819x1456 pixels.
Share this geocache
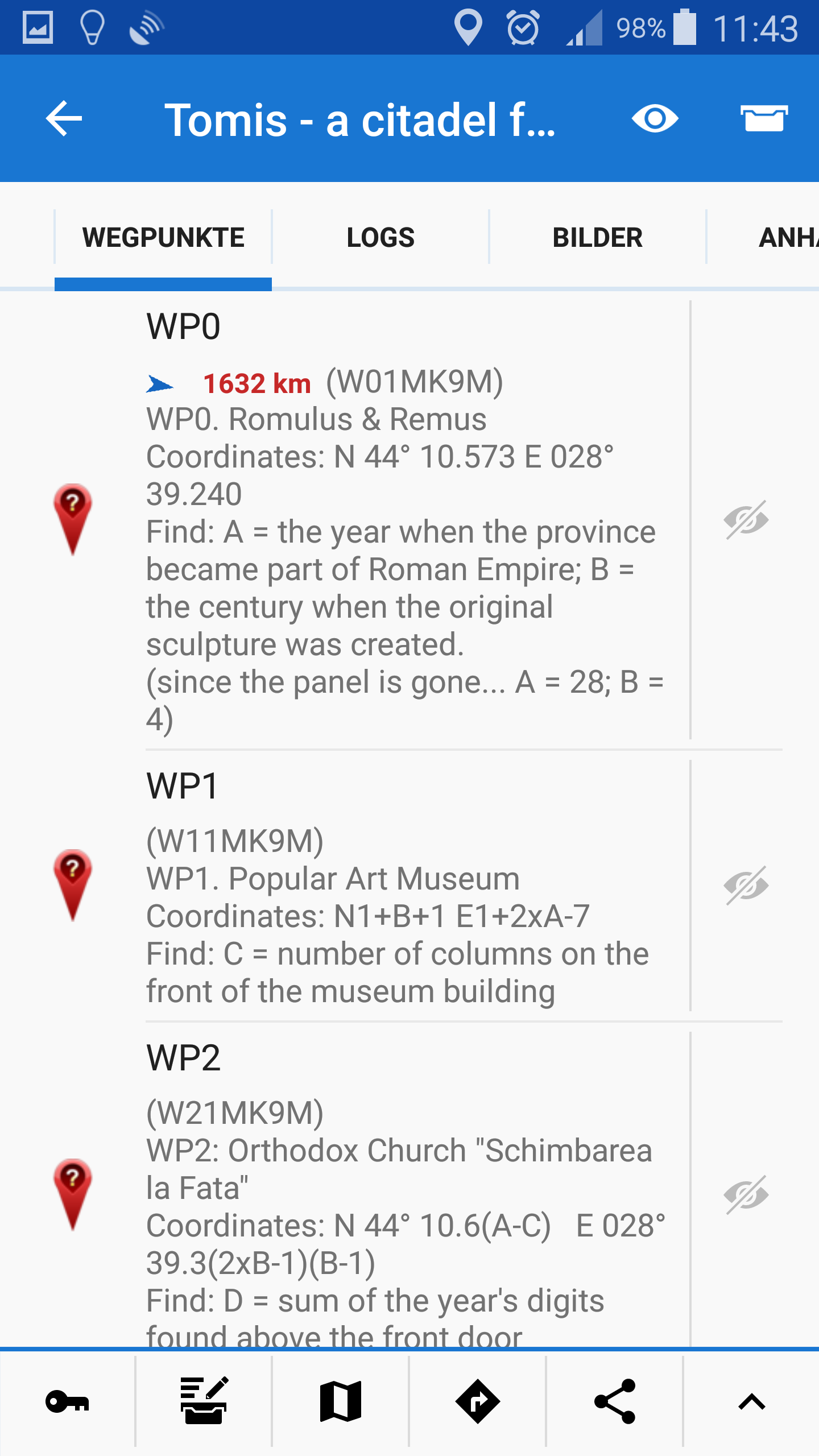pyautogui.click(x=614, y=1401)
